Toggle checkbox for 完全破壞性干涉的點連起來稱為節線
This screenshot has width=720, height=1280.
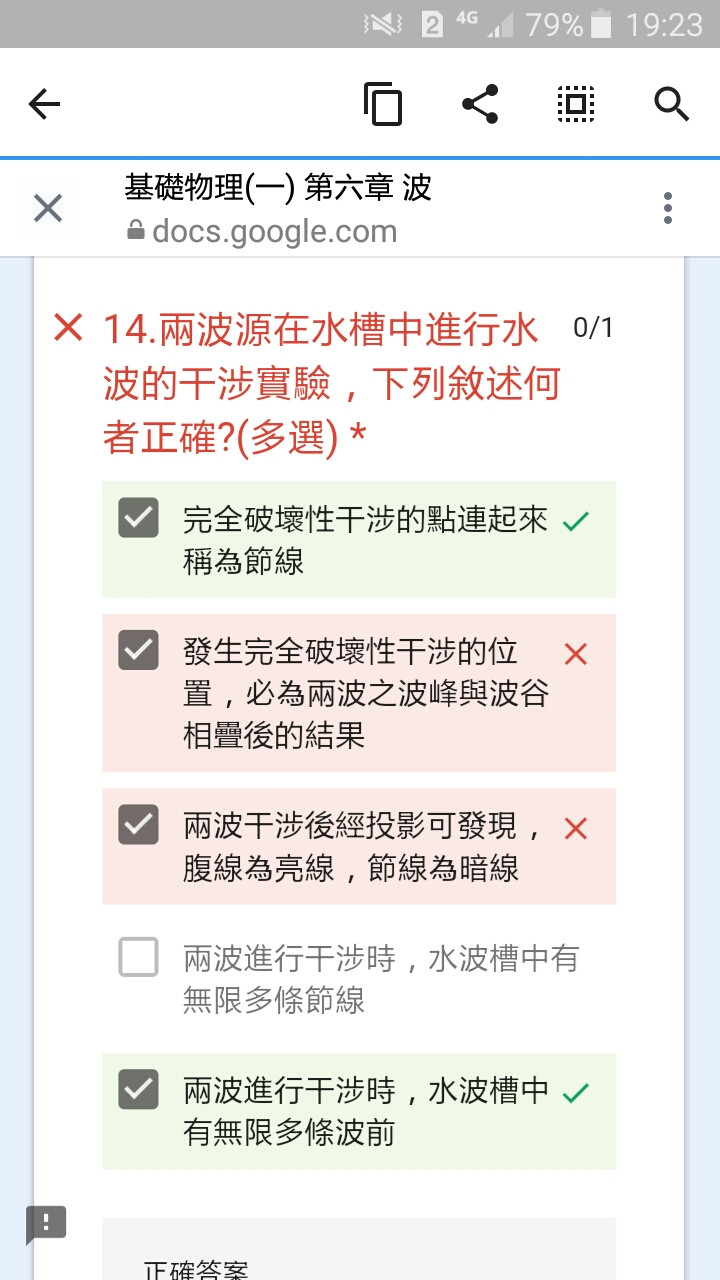point(138,518)
